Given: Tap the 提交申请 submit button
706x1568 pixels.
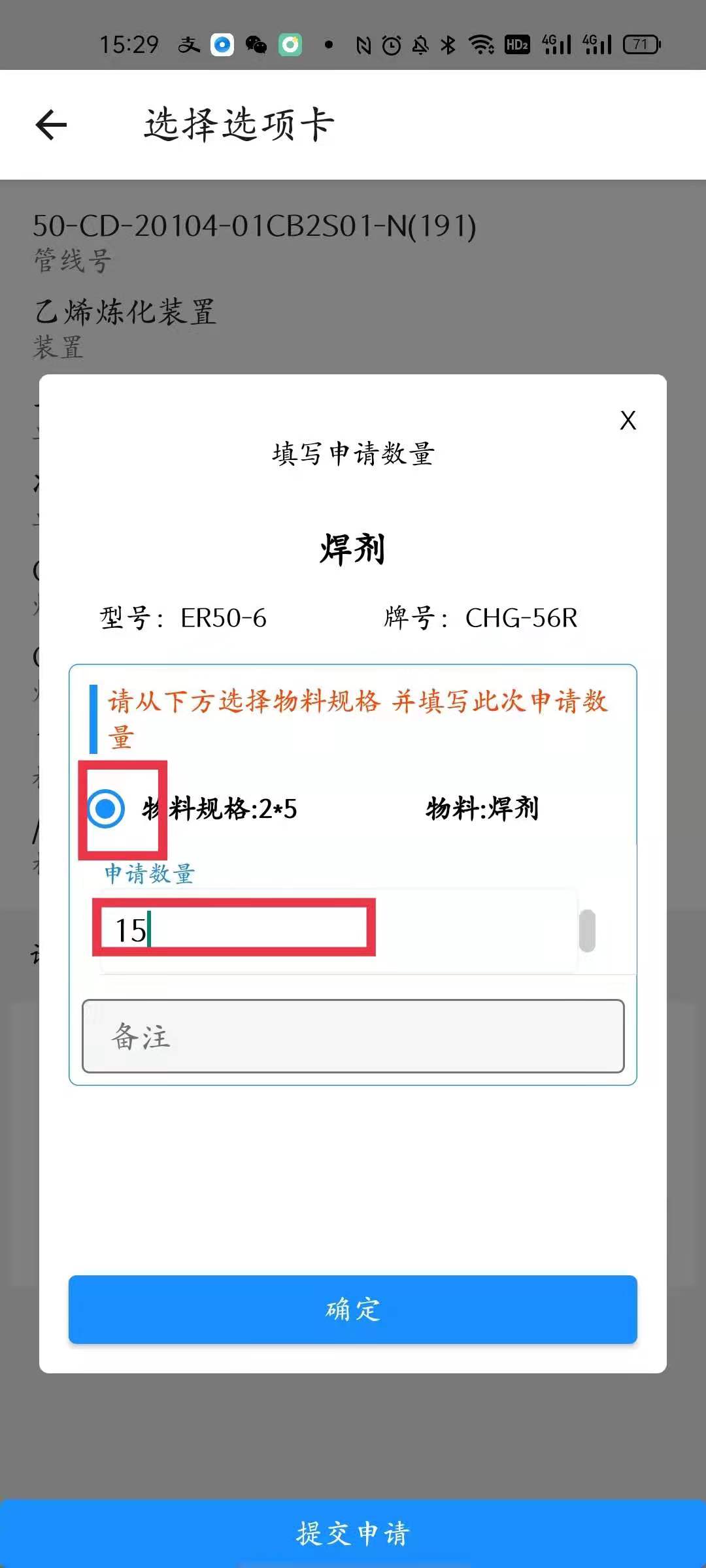Looking at the screenshot, I should (353, 1532).
